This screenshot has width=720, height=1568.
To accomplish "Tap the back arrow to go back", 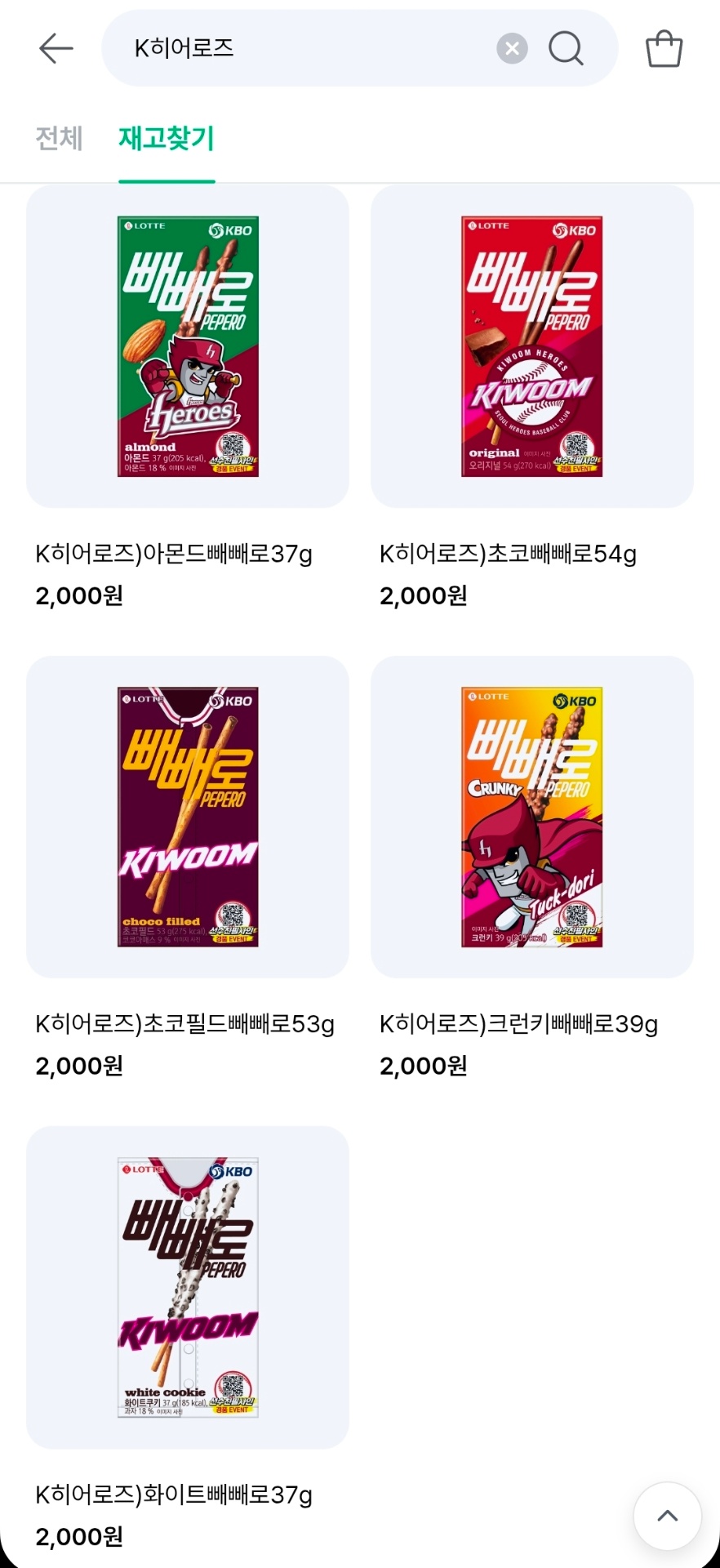I will coord(56,47).
